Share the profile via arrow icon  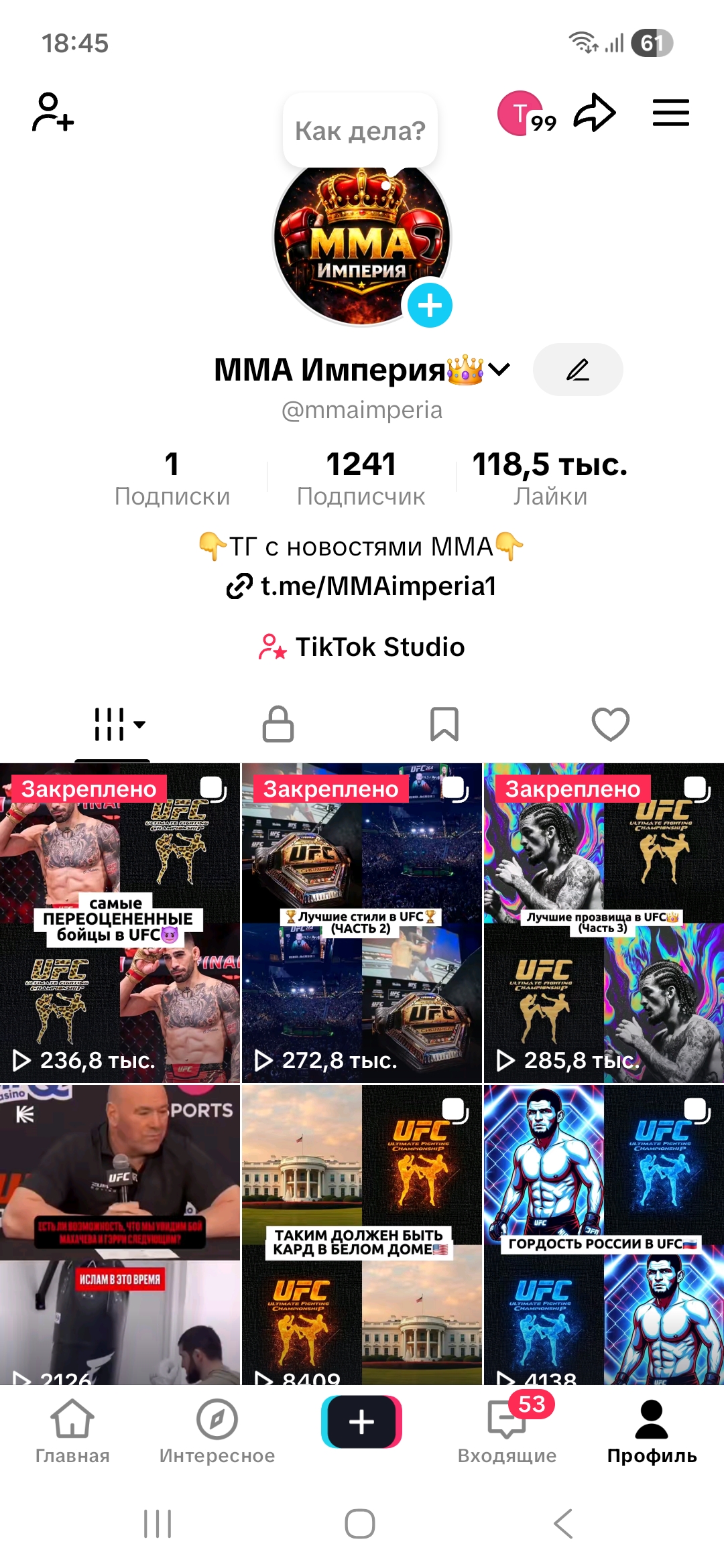pyautogui.click(x=595, y=113)
